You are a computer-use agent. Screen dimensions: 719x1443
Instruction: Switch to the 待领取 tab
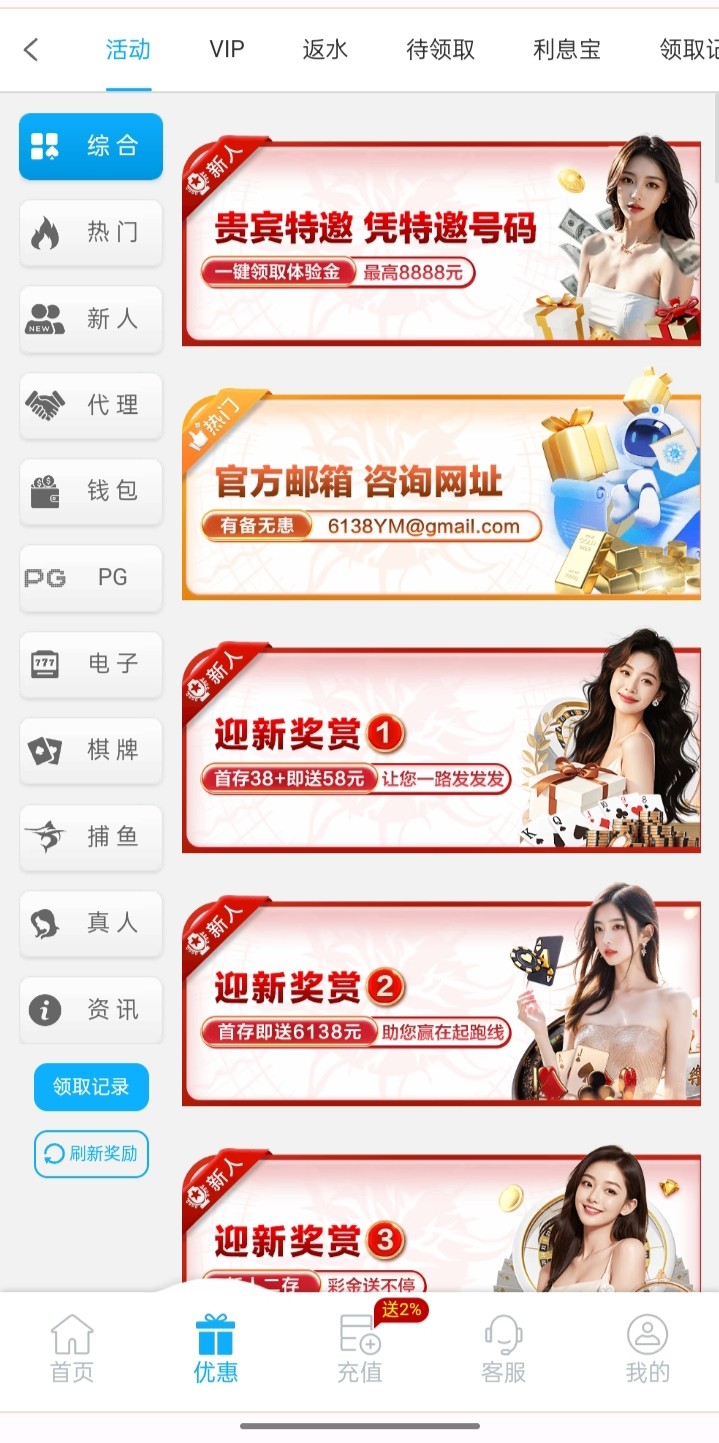440,50
